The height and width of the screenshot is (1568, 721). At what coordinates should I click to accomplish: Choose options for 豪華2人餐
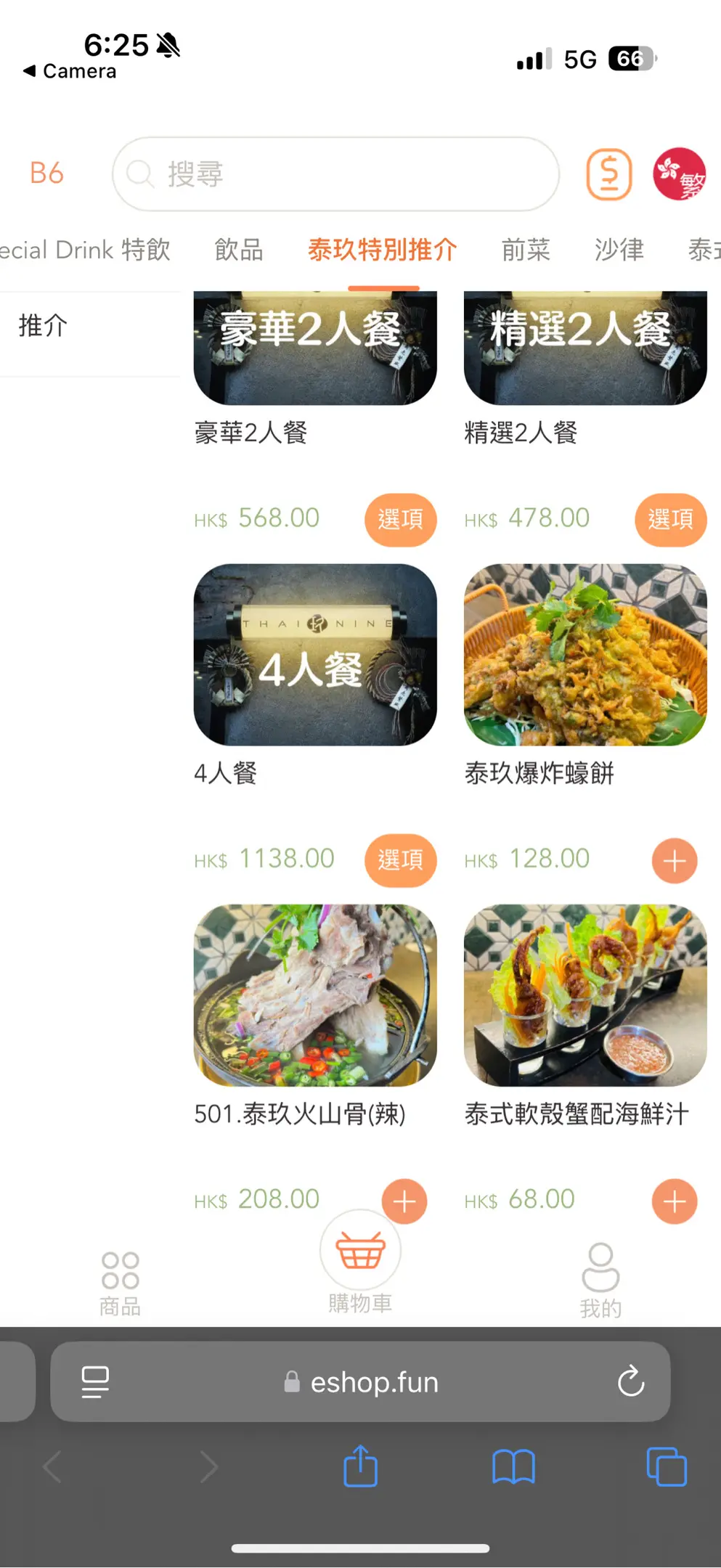[400, 519]
